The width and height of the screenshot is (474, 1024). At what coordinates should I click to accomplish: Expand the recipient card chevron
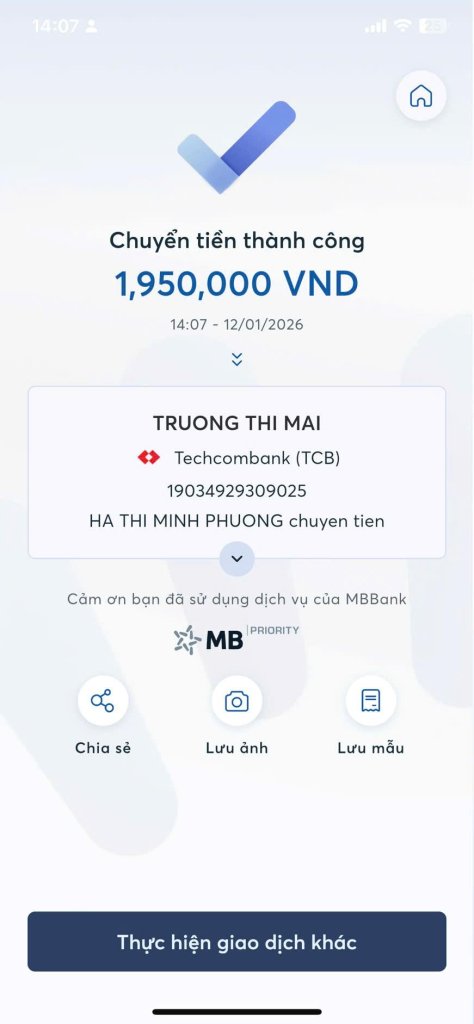click(x=237, y=558)
